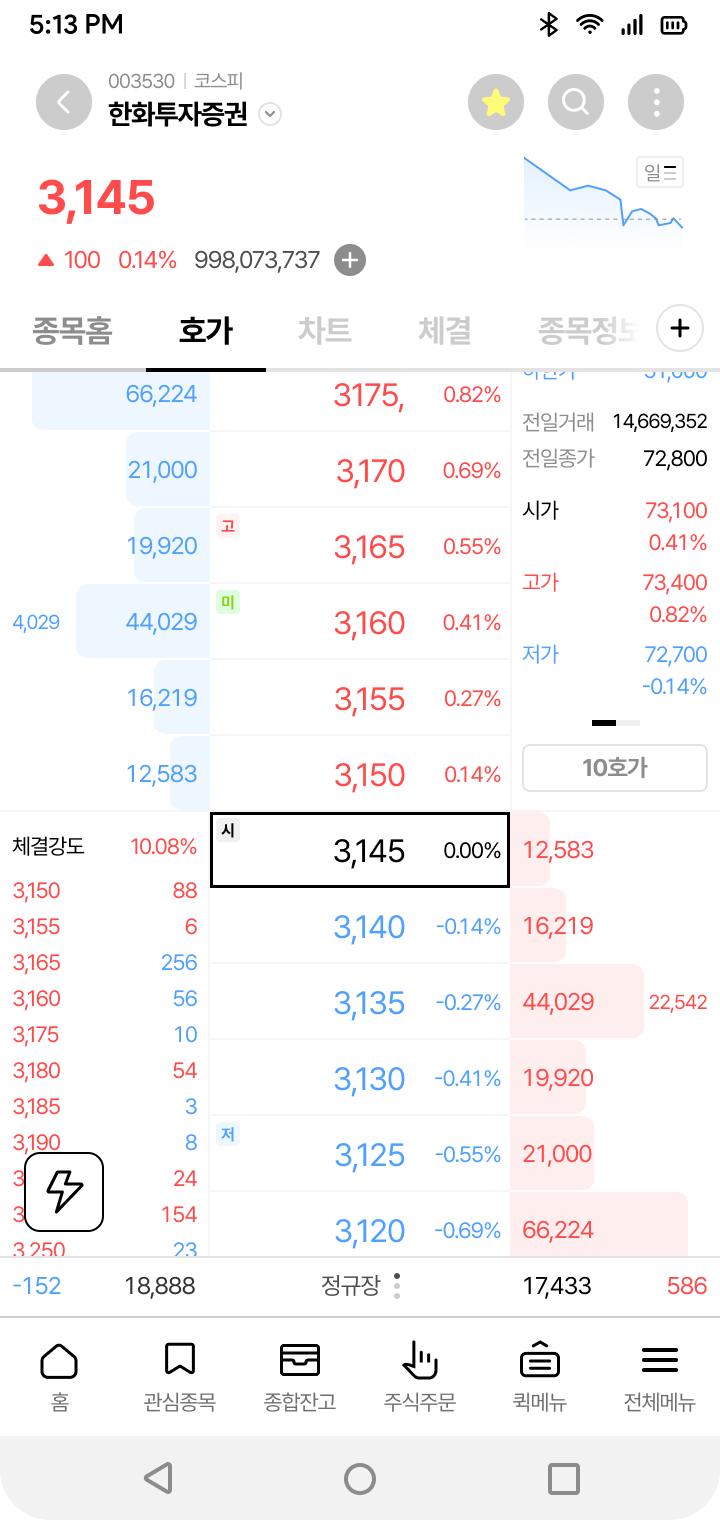Tap the 10호가 depth button

pos(614,766)
